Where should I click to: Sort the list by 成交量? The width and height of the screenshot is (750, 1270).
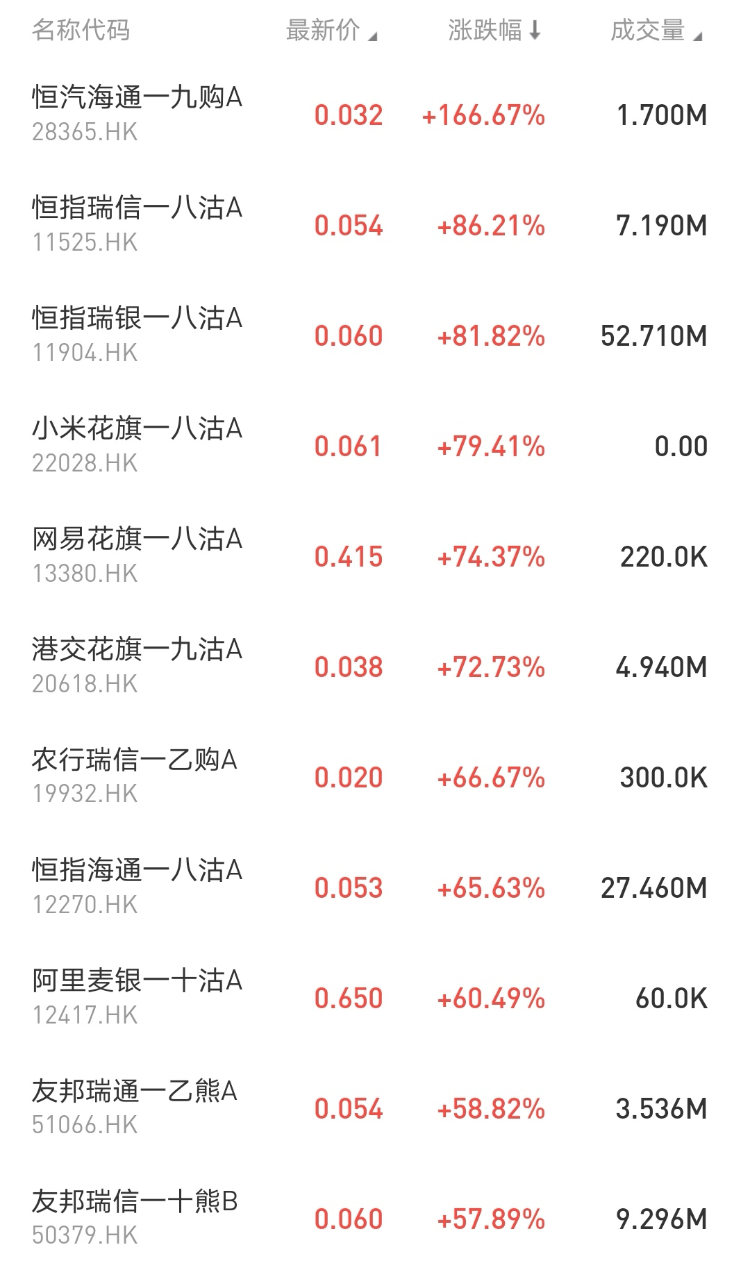[655, 31]
